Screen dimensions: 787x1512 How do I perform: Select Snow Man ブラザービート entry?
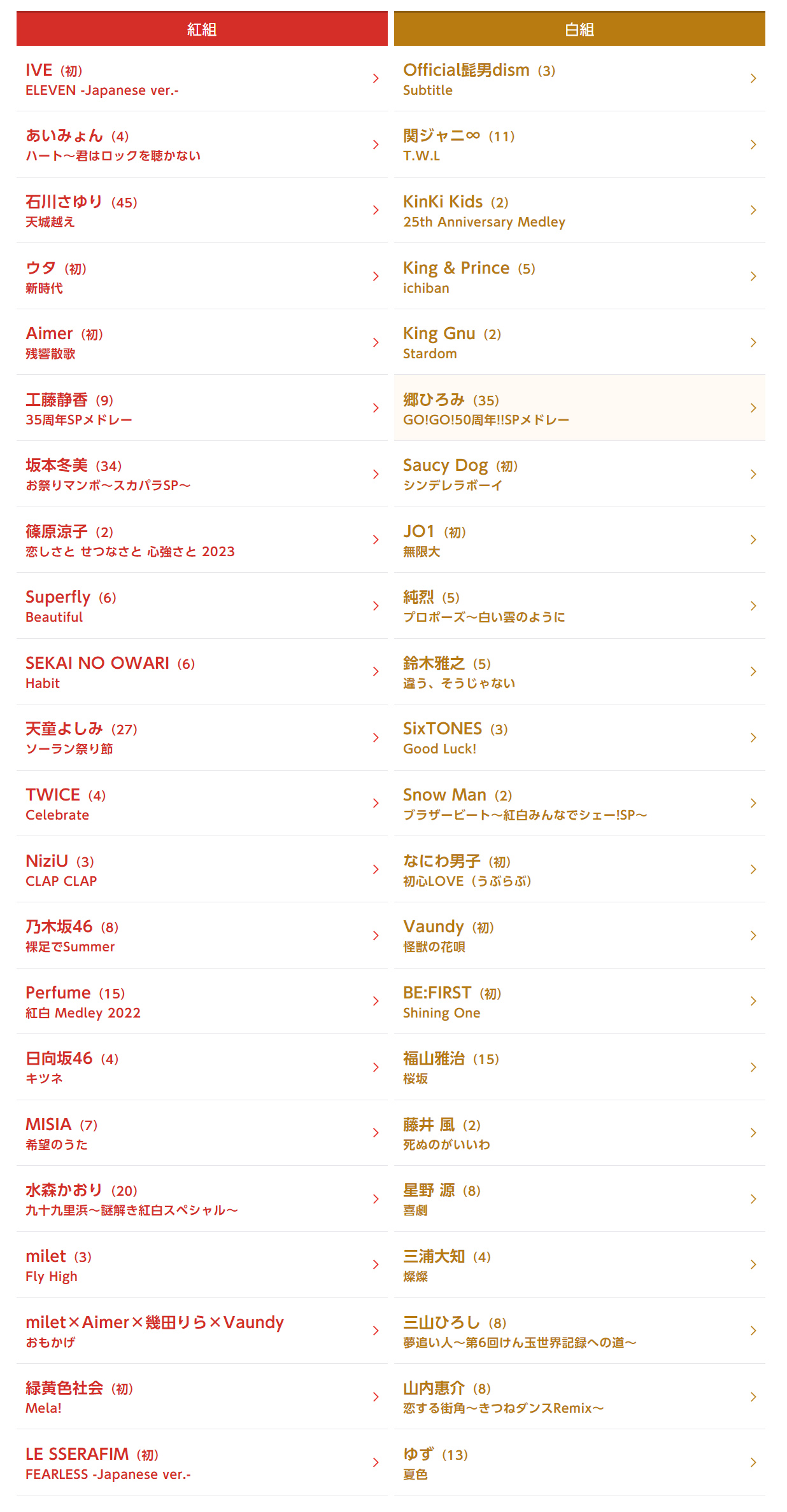(579, 803)
